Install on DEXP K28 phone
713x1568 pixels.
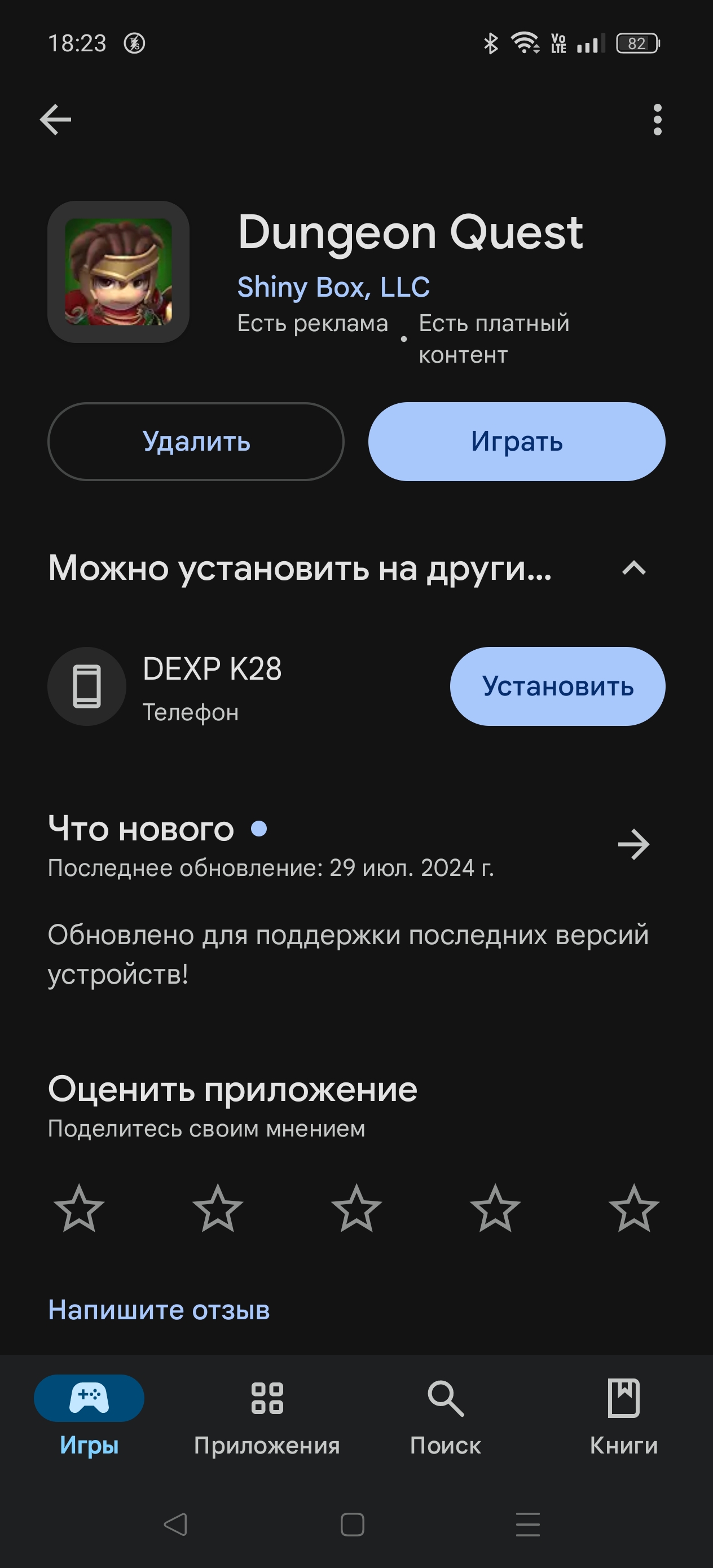click(557, 686)
